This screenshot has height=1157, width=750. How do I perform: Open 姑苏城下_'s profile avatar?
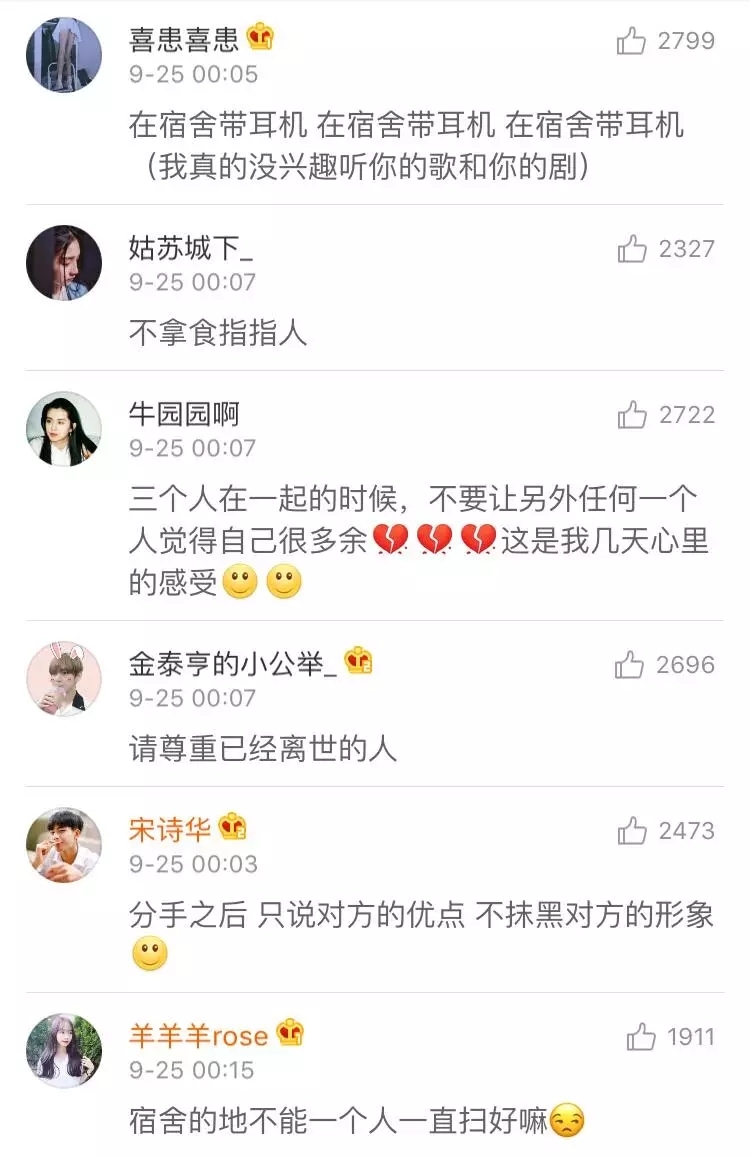tap(64, 263)
